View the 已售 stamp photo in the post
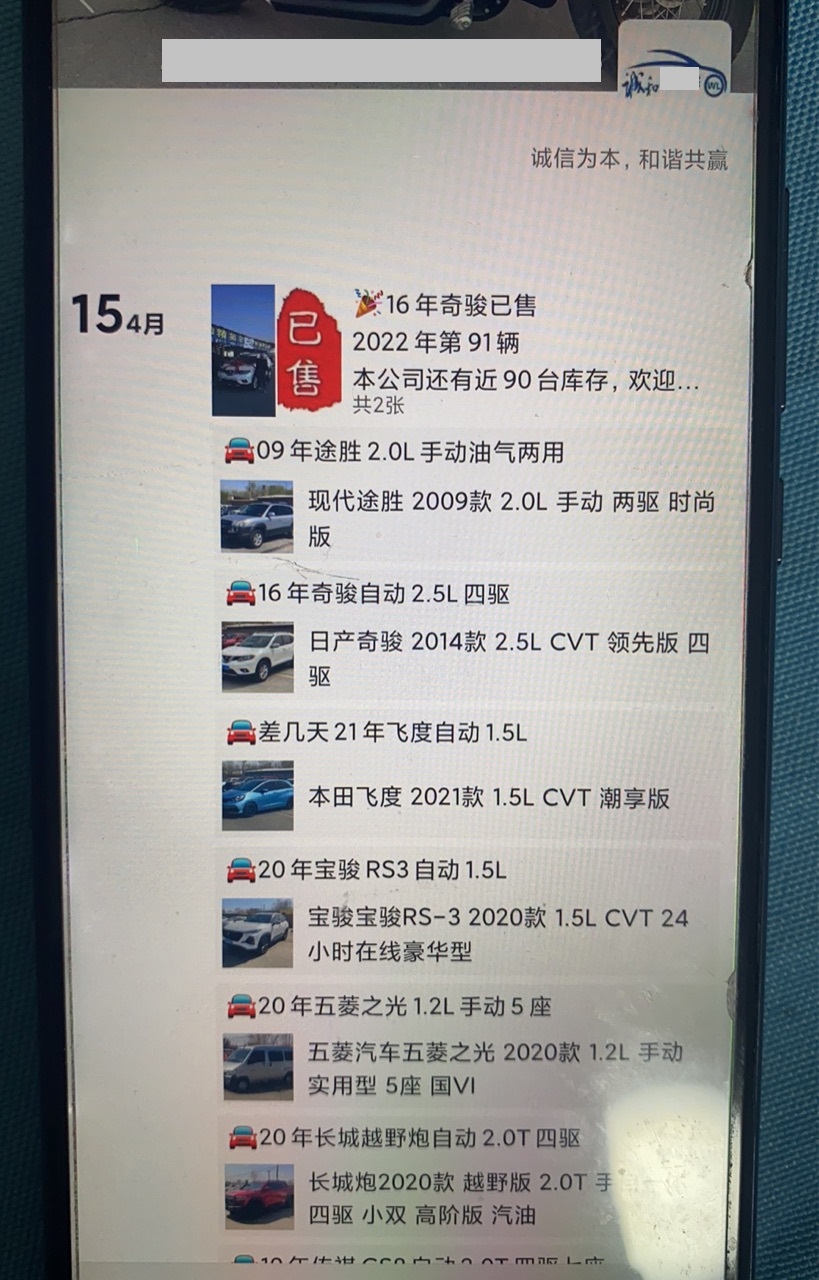 (309, 349)
